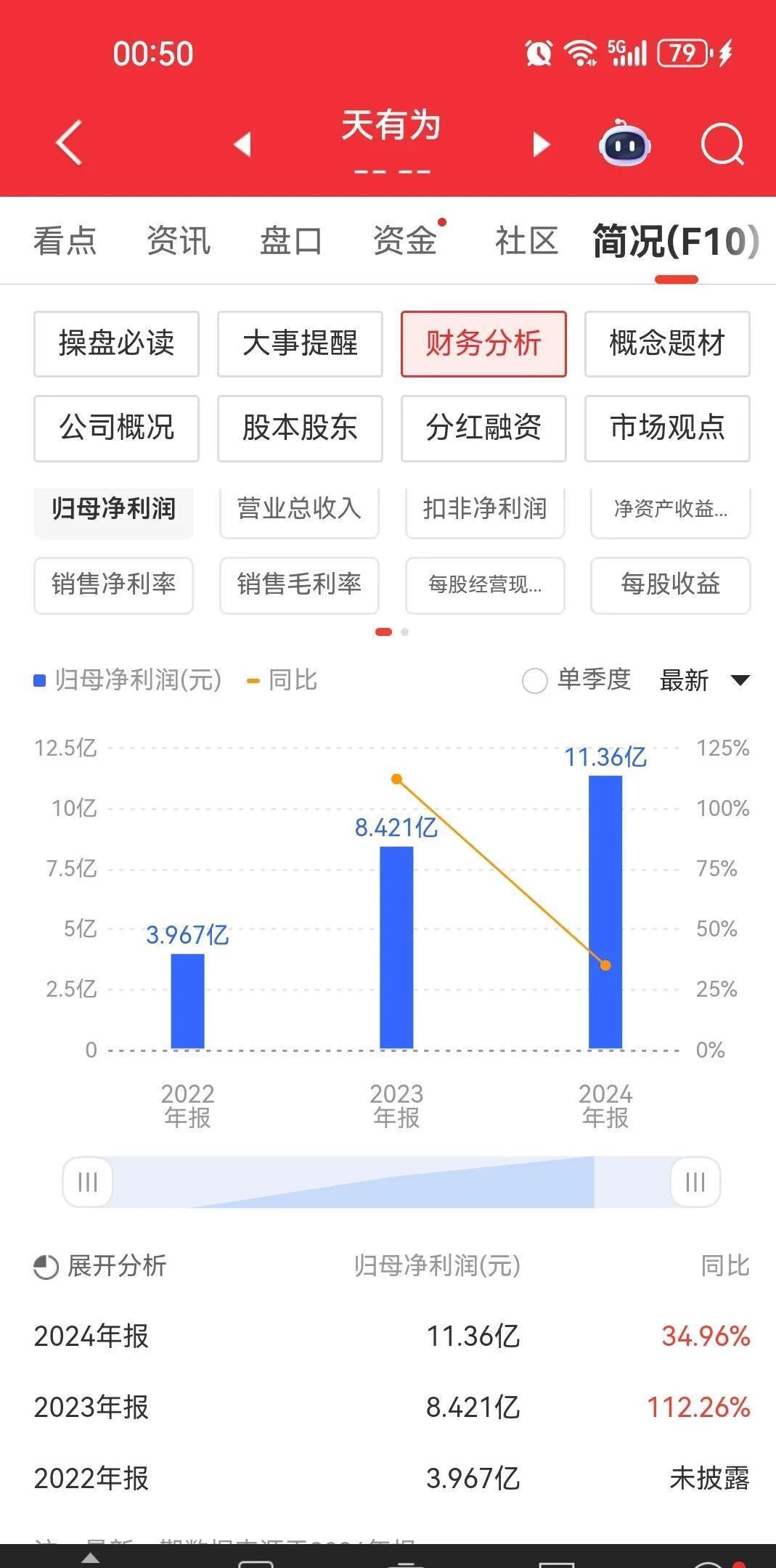776x1568 pixels.
Task: Go back using the header arrow
Action: (69, 142)
